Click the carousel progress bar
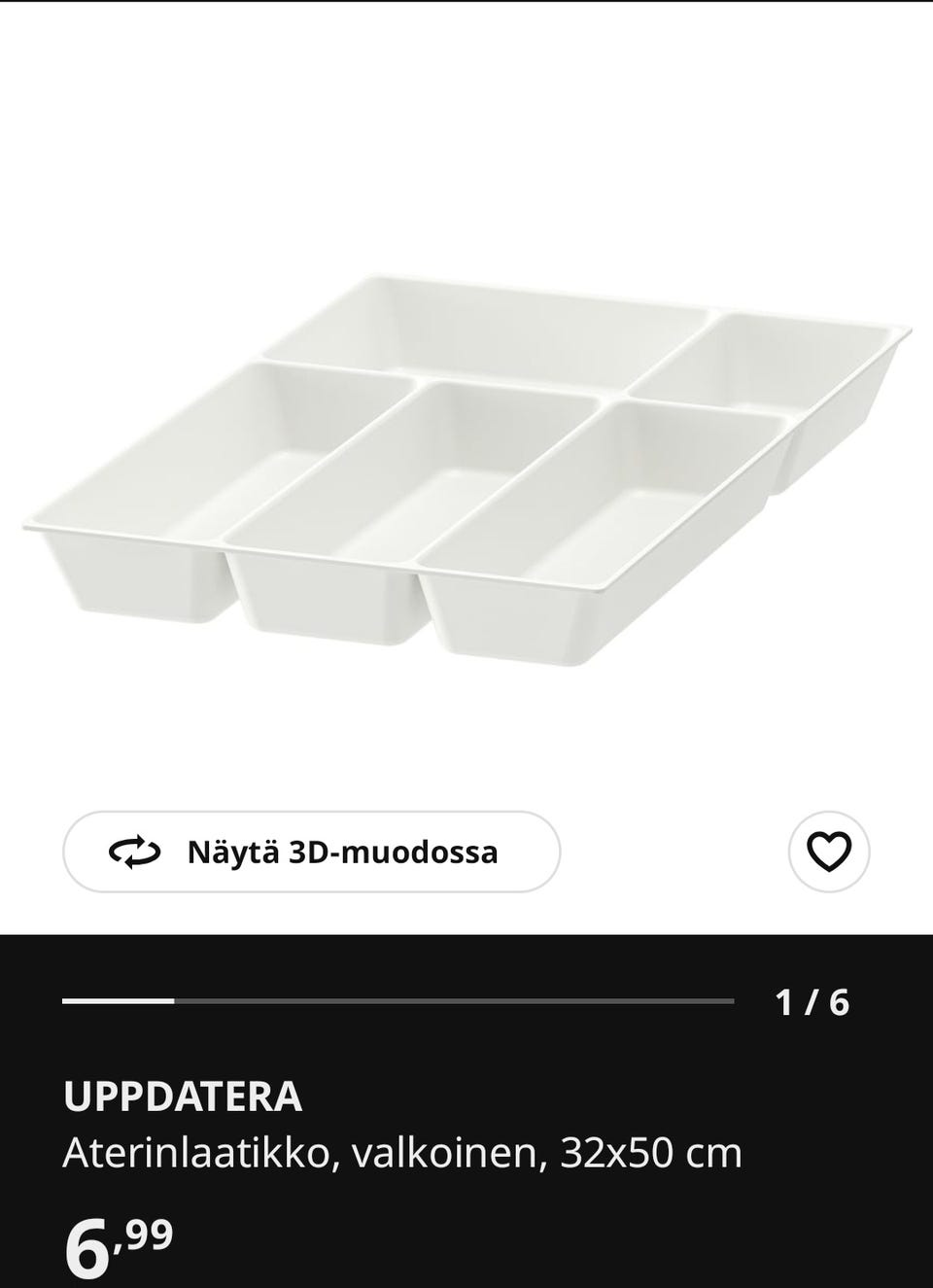The width and height of the screenshot is (933, 1288). point(397,998)
